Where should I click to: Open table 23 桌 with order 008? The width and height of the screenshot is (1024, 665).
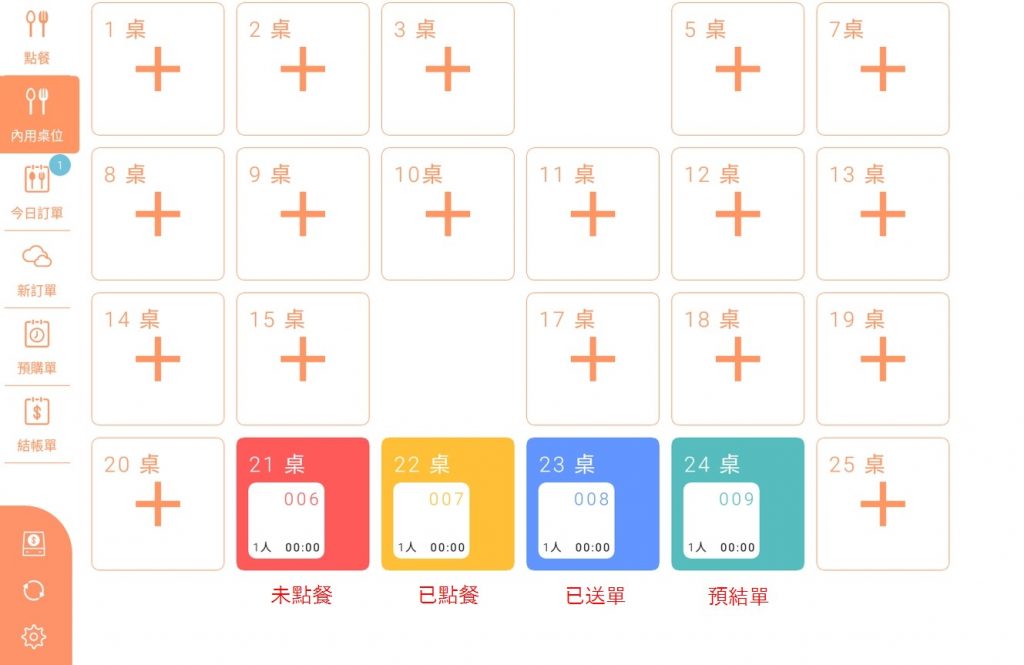click(x=593, y=504)
